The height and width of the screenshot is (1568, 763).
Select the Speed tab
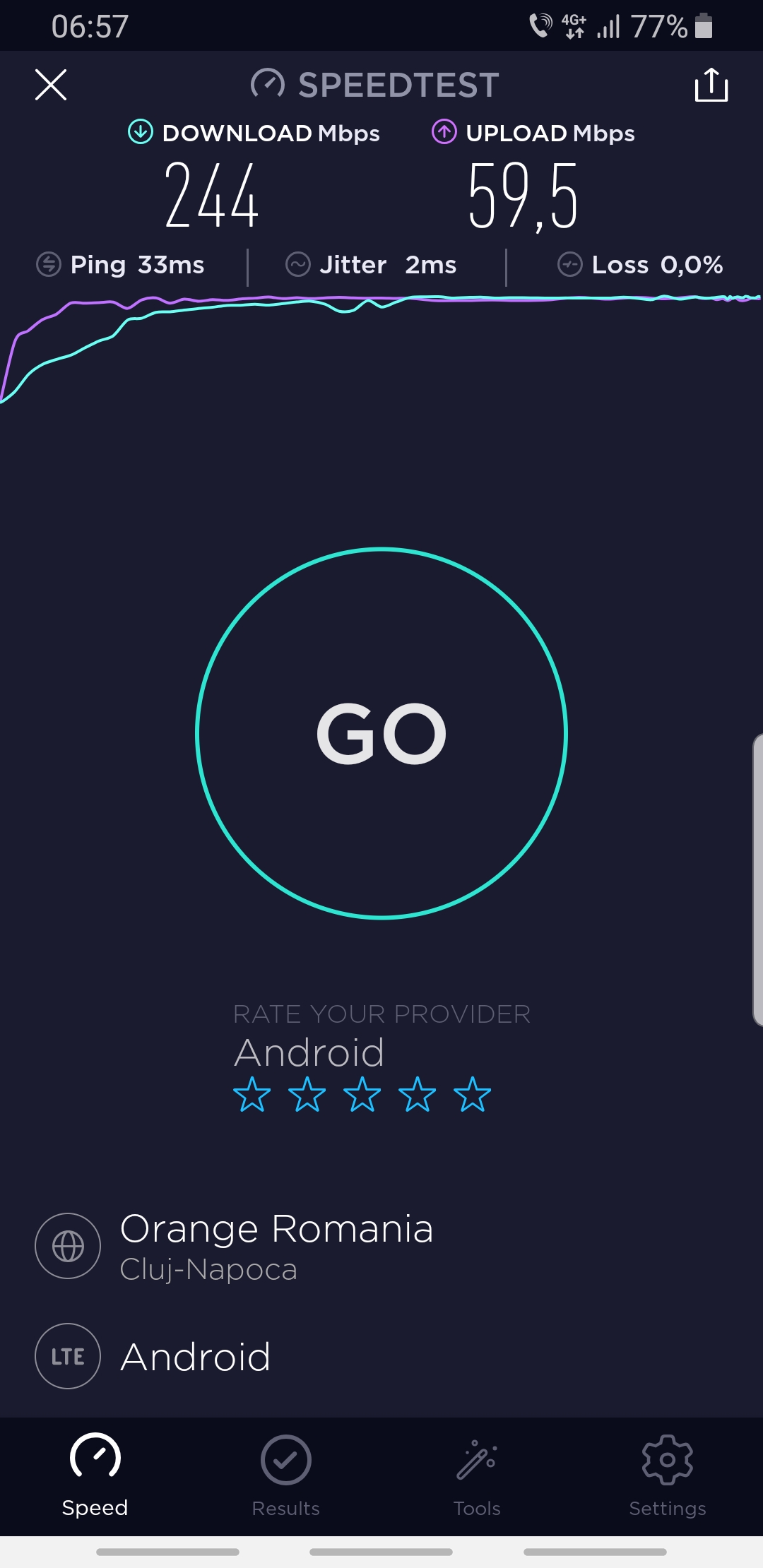pos(95,1475)
